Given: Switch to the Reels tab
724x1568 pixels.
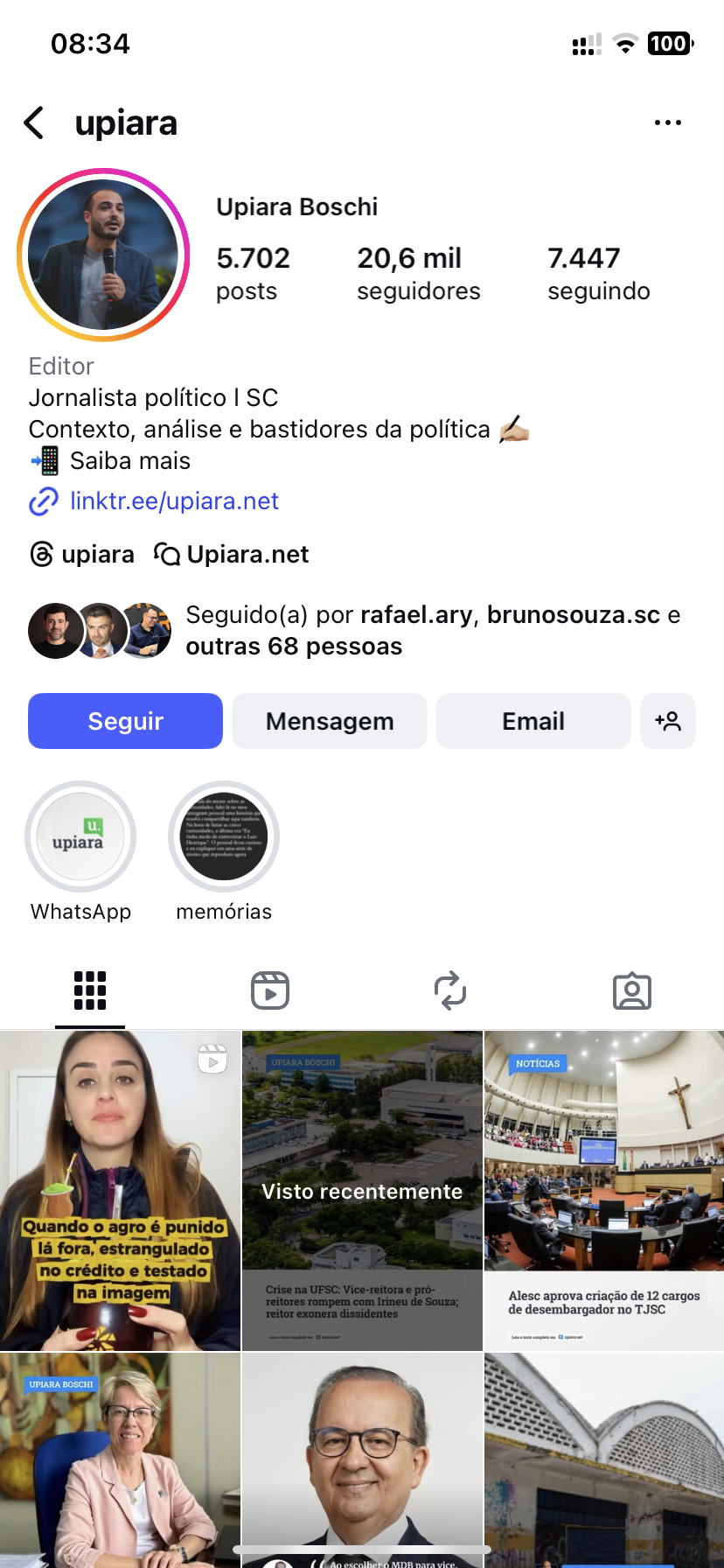Looking at the screenshot, I should (x=270, y=990).
